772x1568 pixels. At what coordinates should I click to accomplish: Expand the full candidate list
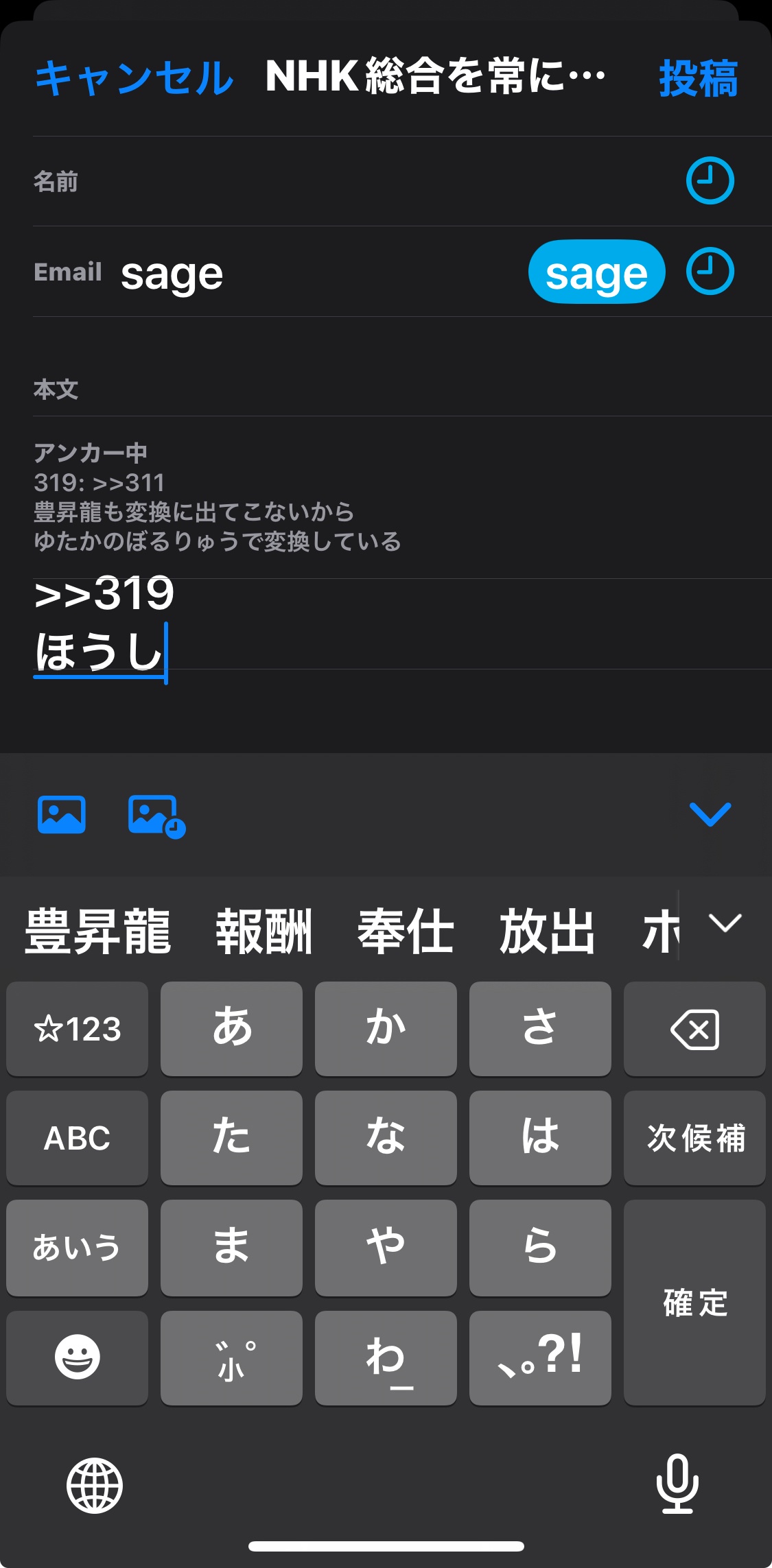tap(725, 923)
